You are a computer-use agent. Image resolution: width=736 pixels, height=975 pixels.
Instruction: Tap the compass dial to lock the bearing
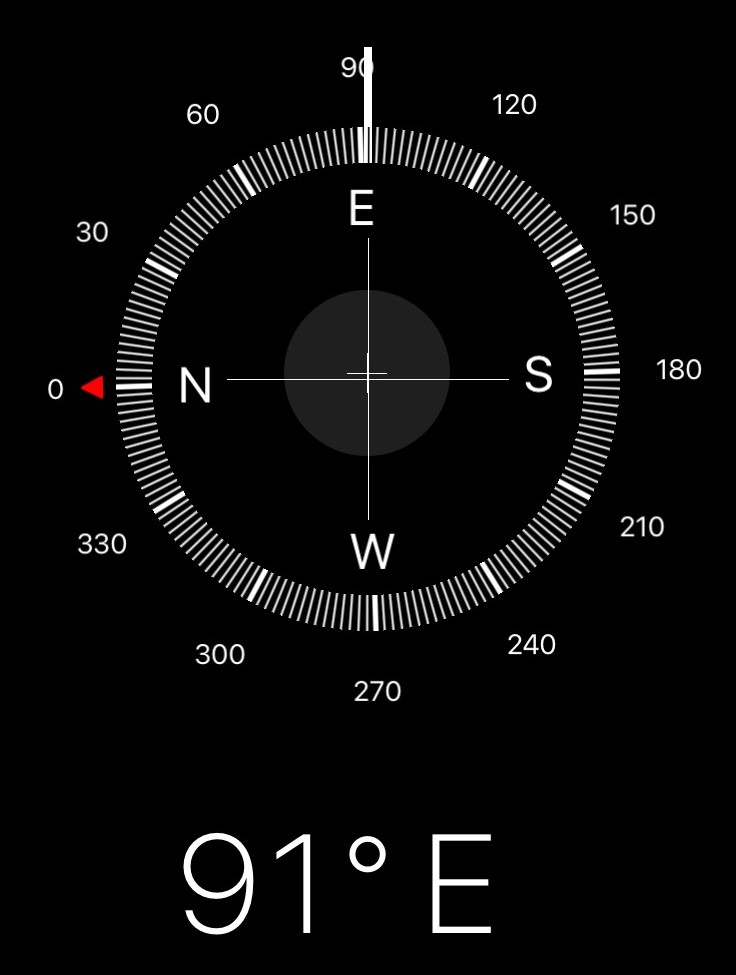367,378
